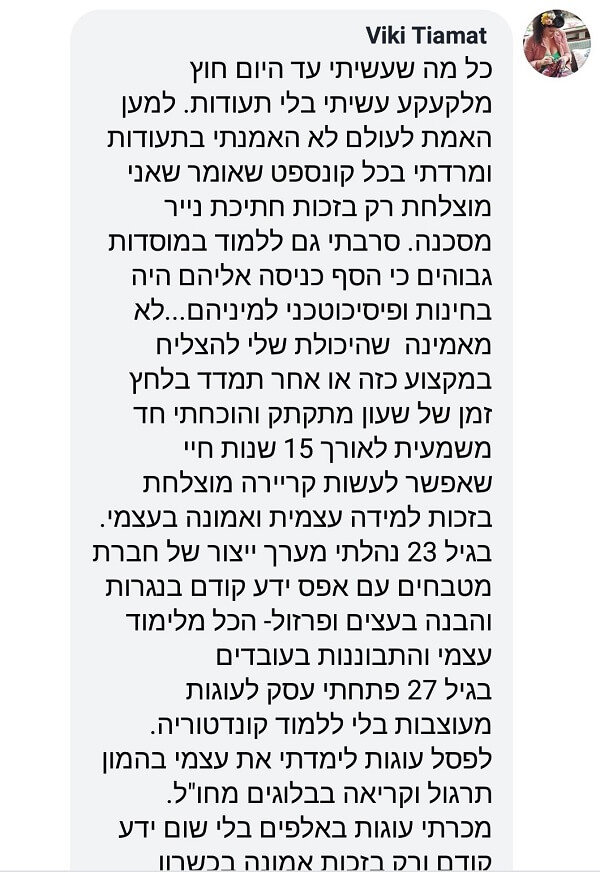600x872 pixels.
Task: Tap the Viki Tiamat name link
Action: click(x=426, y=37)
